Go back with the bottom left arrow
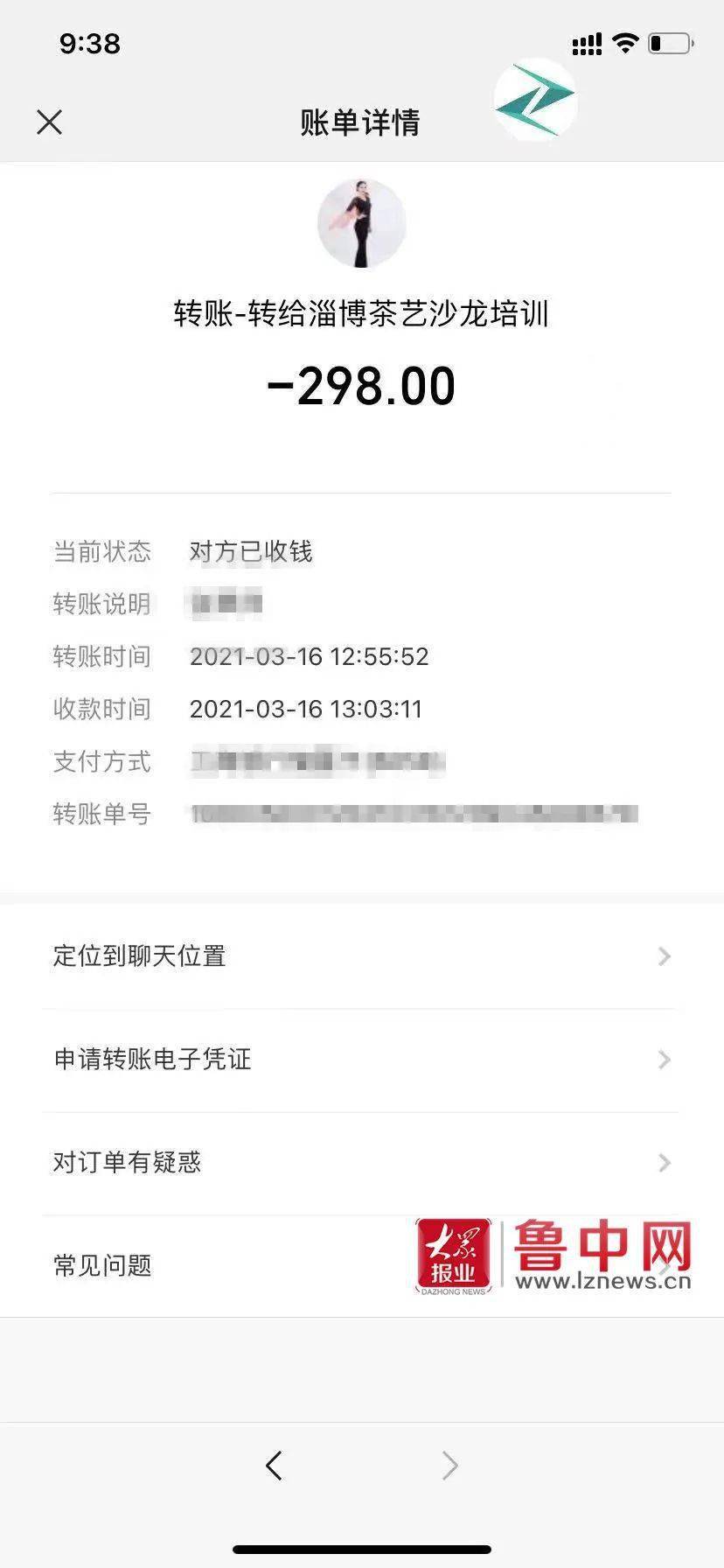Screen dimensions: 724x1568 [274, 1465]
